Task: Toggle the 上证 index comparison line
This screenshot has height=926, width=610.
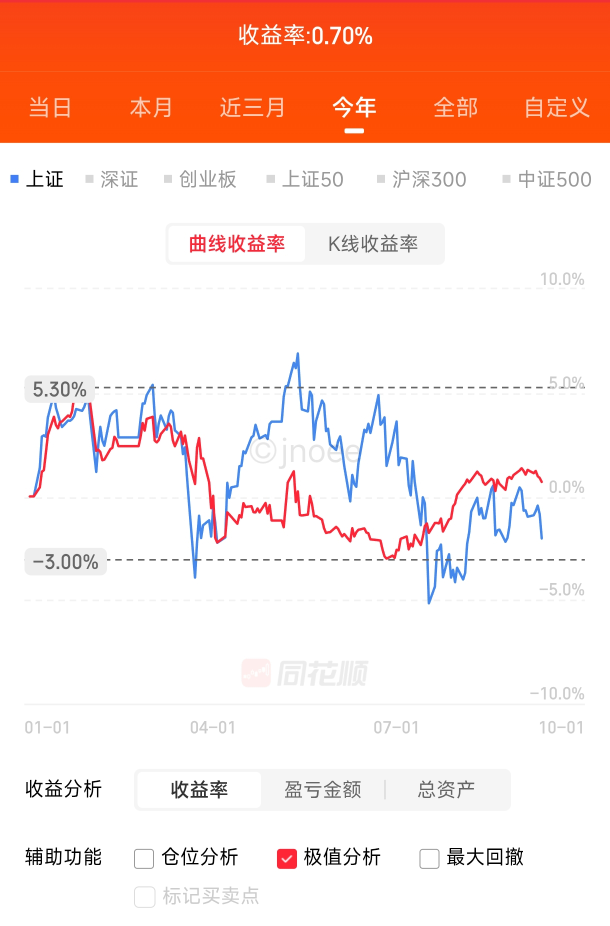Action: point(37,179)
